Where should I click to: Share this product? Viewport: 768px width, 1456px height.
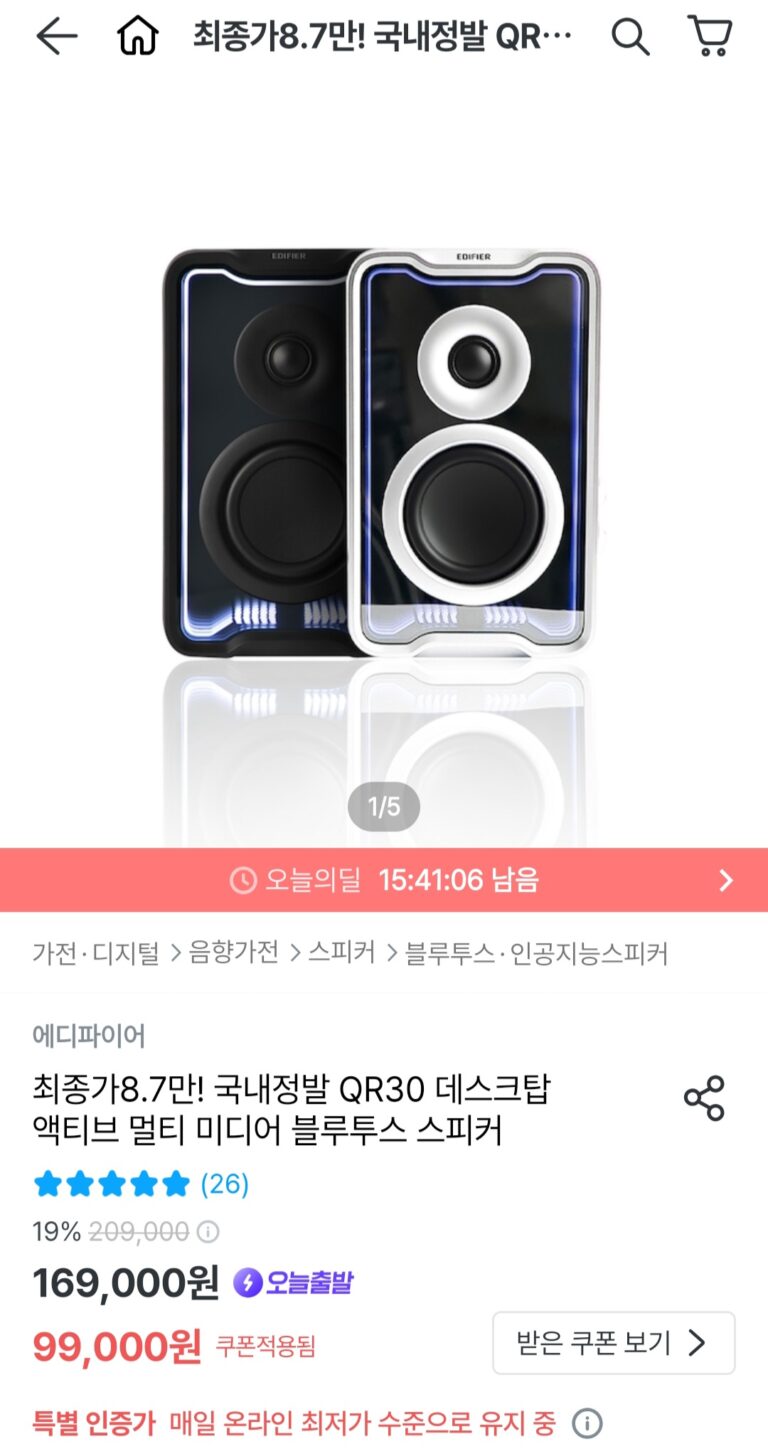pyautogui.click(x=704, y=1098)
